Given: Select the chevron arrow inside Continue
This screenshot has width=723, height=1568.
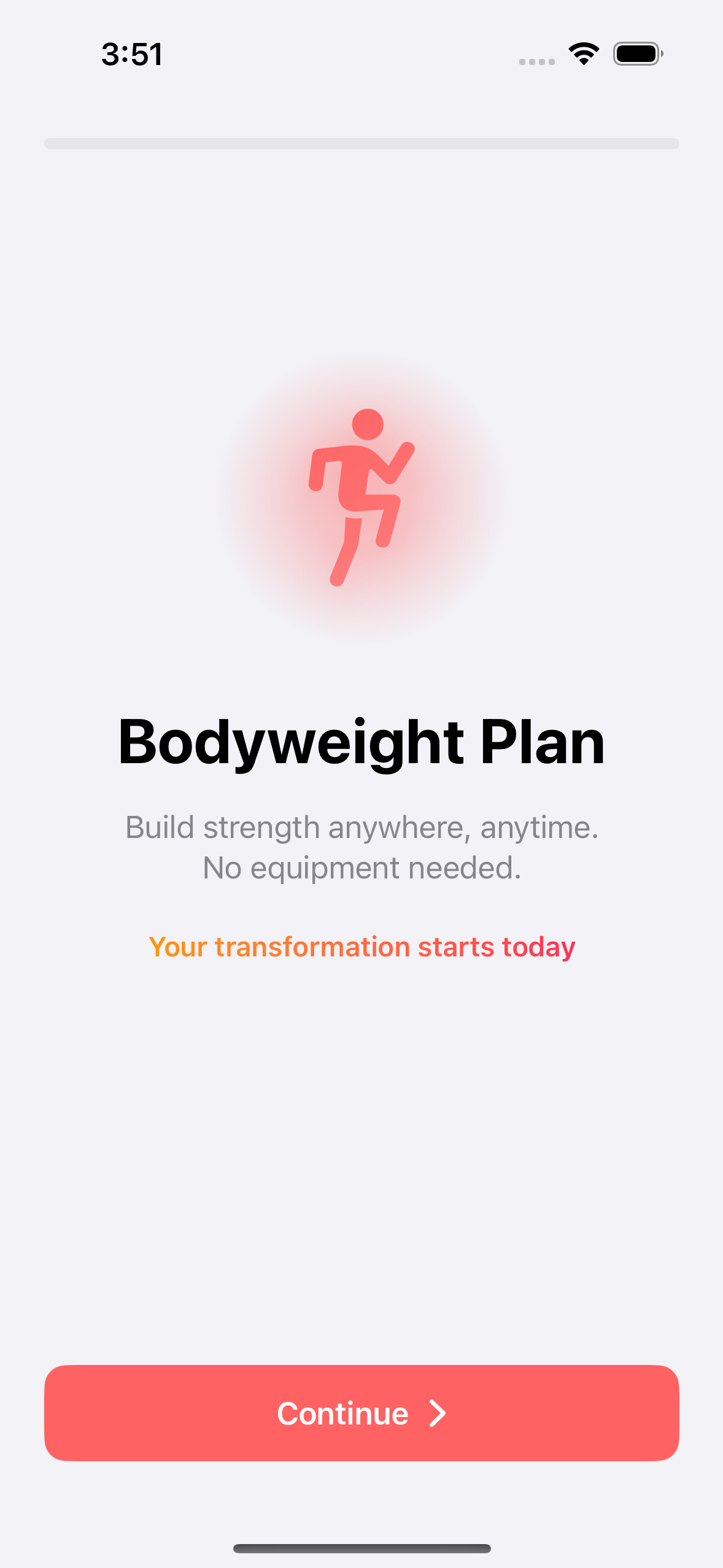Looking at the screenshot, I should click(x=436, y=1413).
